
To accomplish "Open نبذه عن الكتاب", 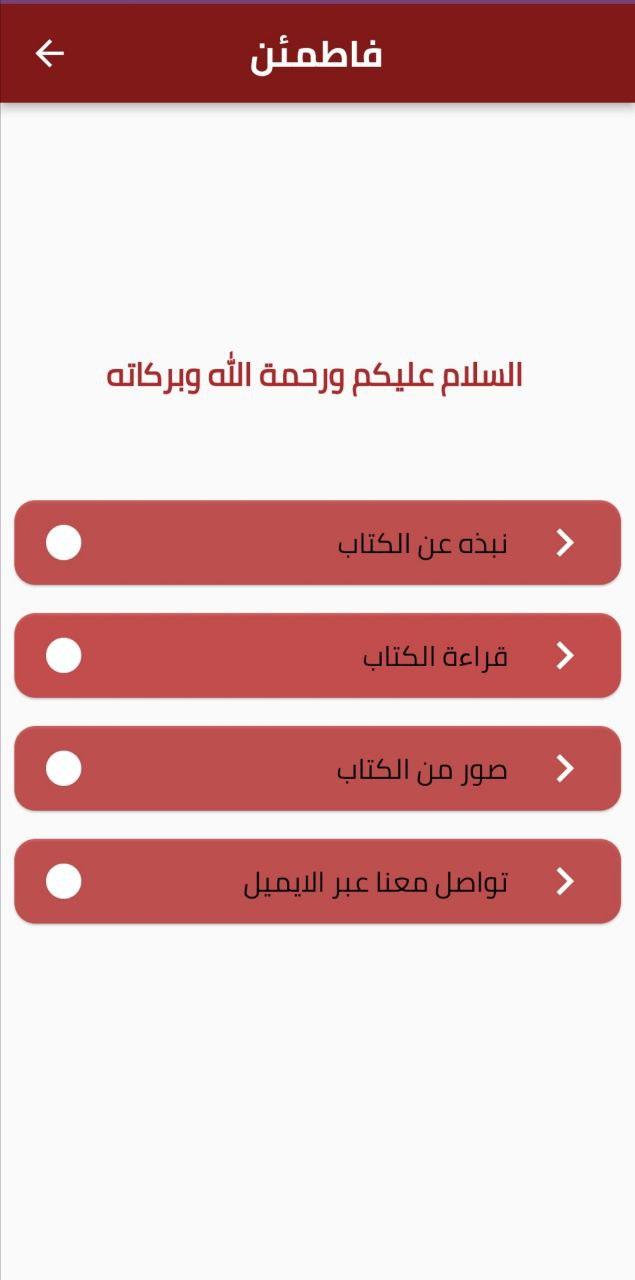I will click(318, 543).
